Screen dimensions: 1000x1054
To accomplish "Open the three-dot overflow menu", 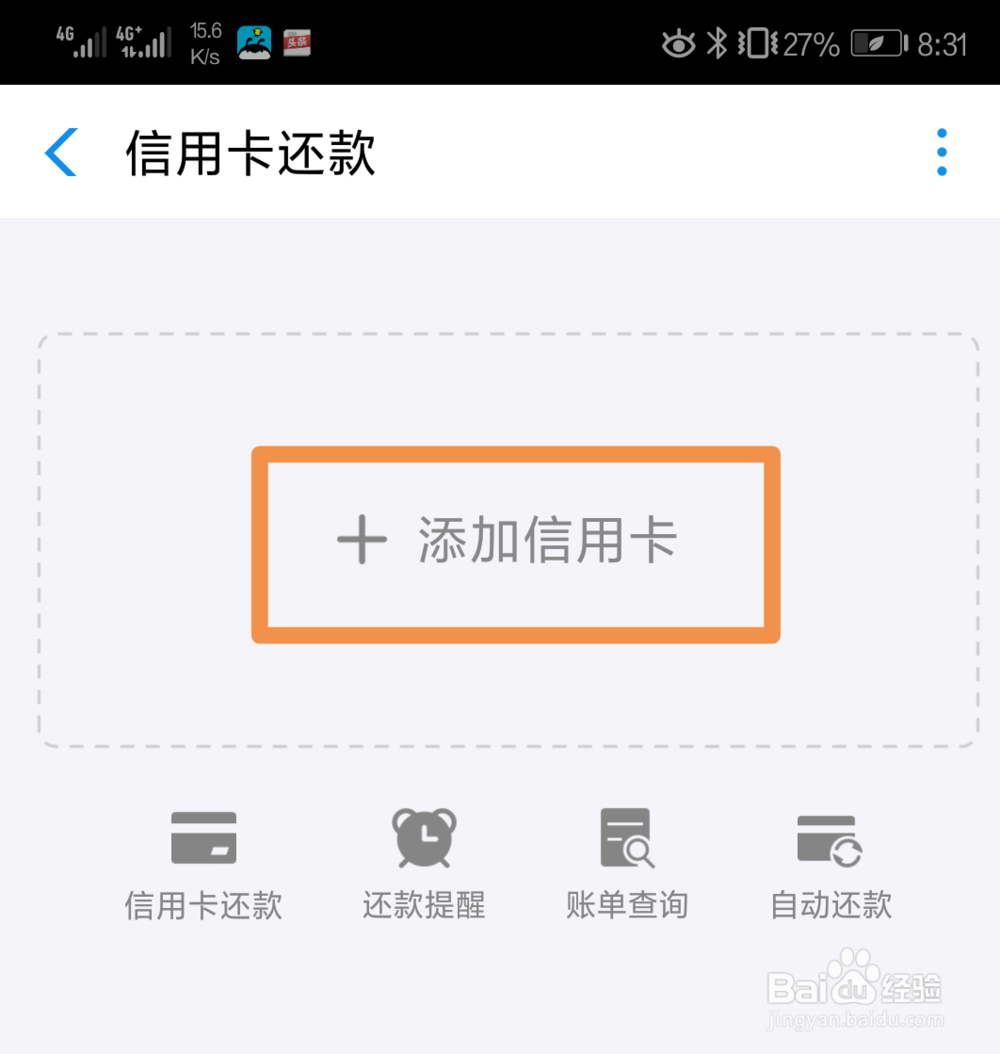I will 940,151.
